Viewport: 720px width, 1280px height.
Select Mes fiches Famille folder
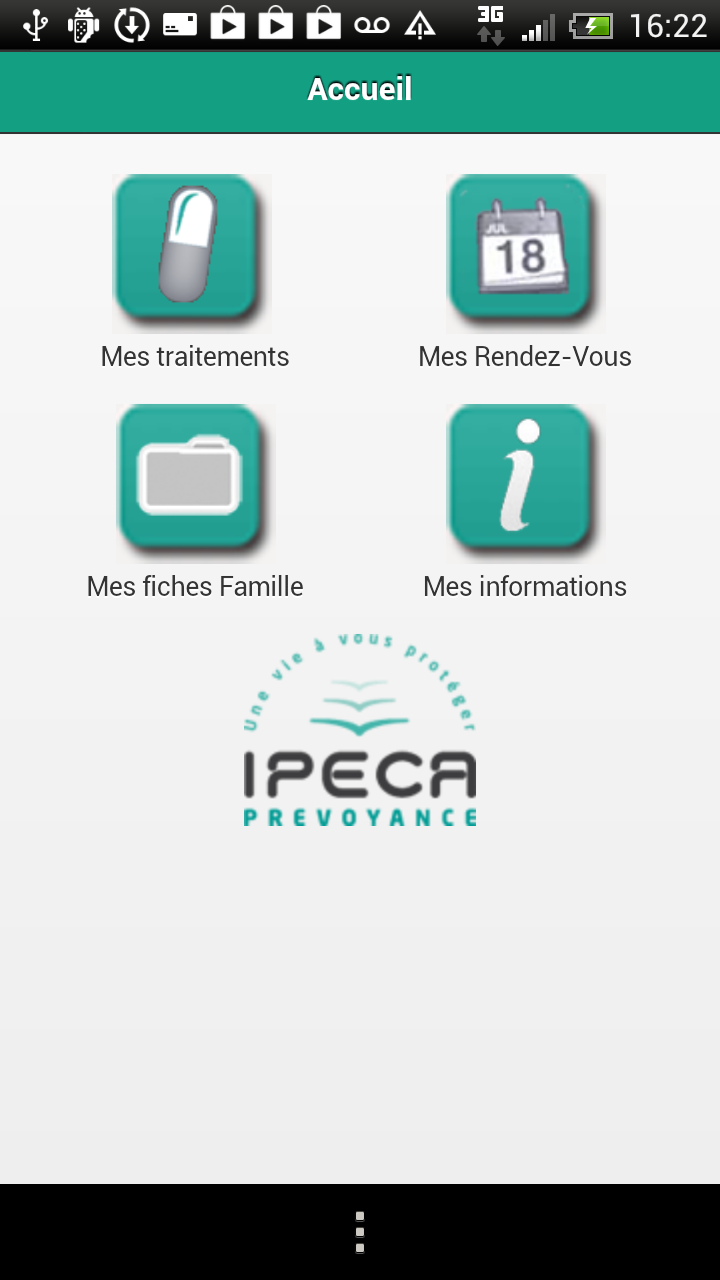coord(194,482)
